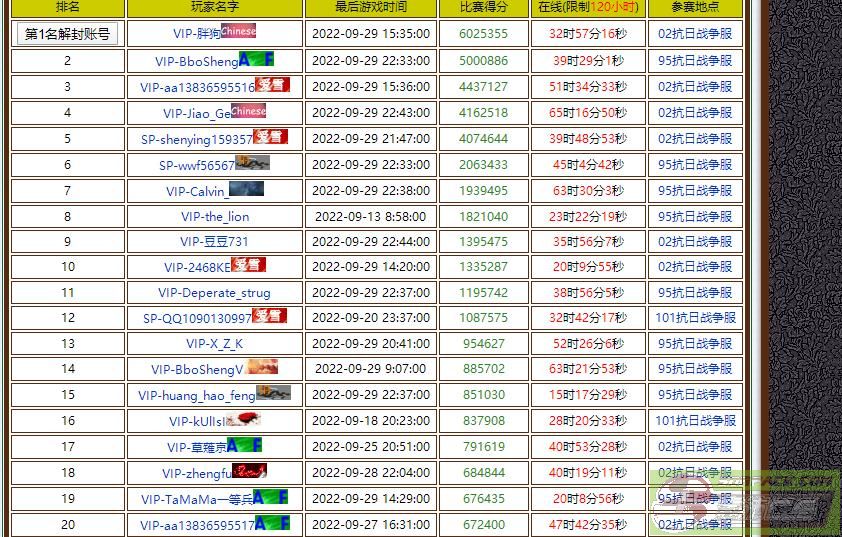This screenshot has height=537, width=842.
Task: Open VIP-Calvin_ player link
Action: (196, 192)
